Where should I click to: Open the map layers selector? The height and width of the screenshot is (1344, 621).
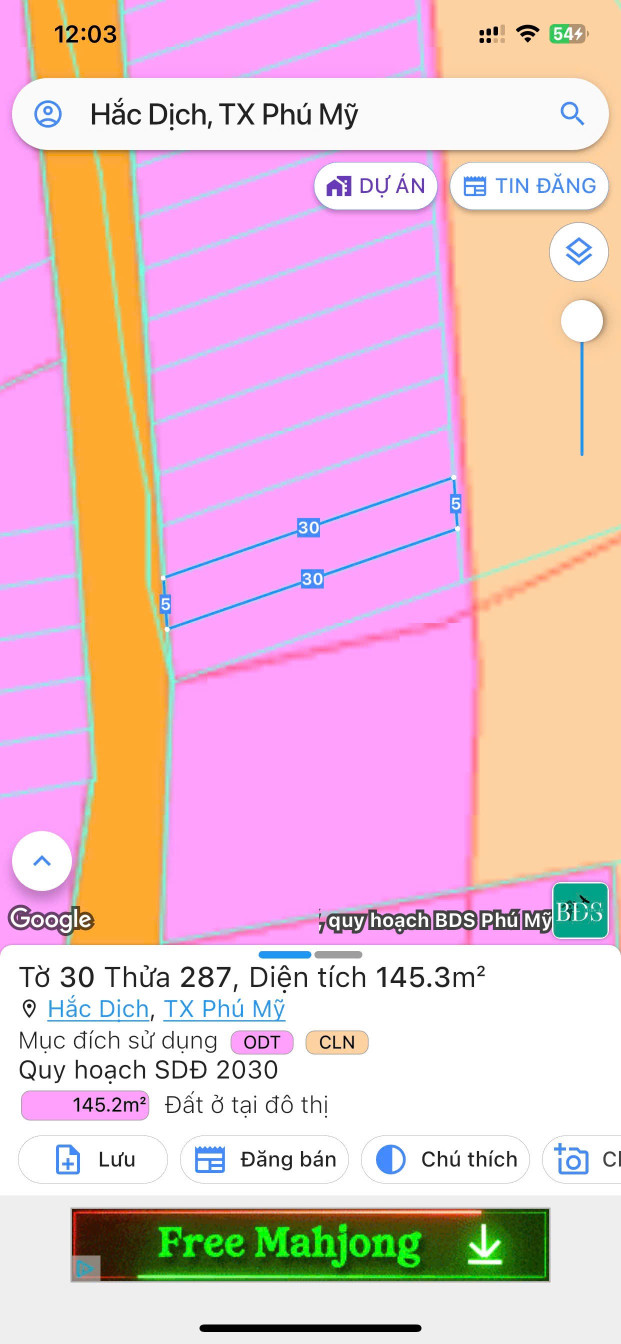click(580, 251)
